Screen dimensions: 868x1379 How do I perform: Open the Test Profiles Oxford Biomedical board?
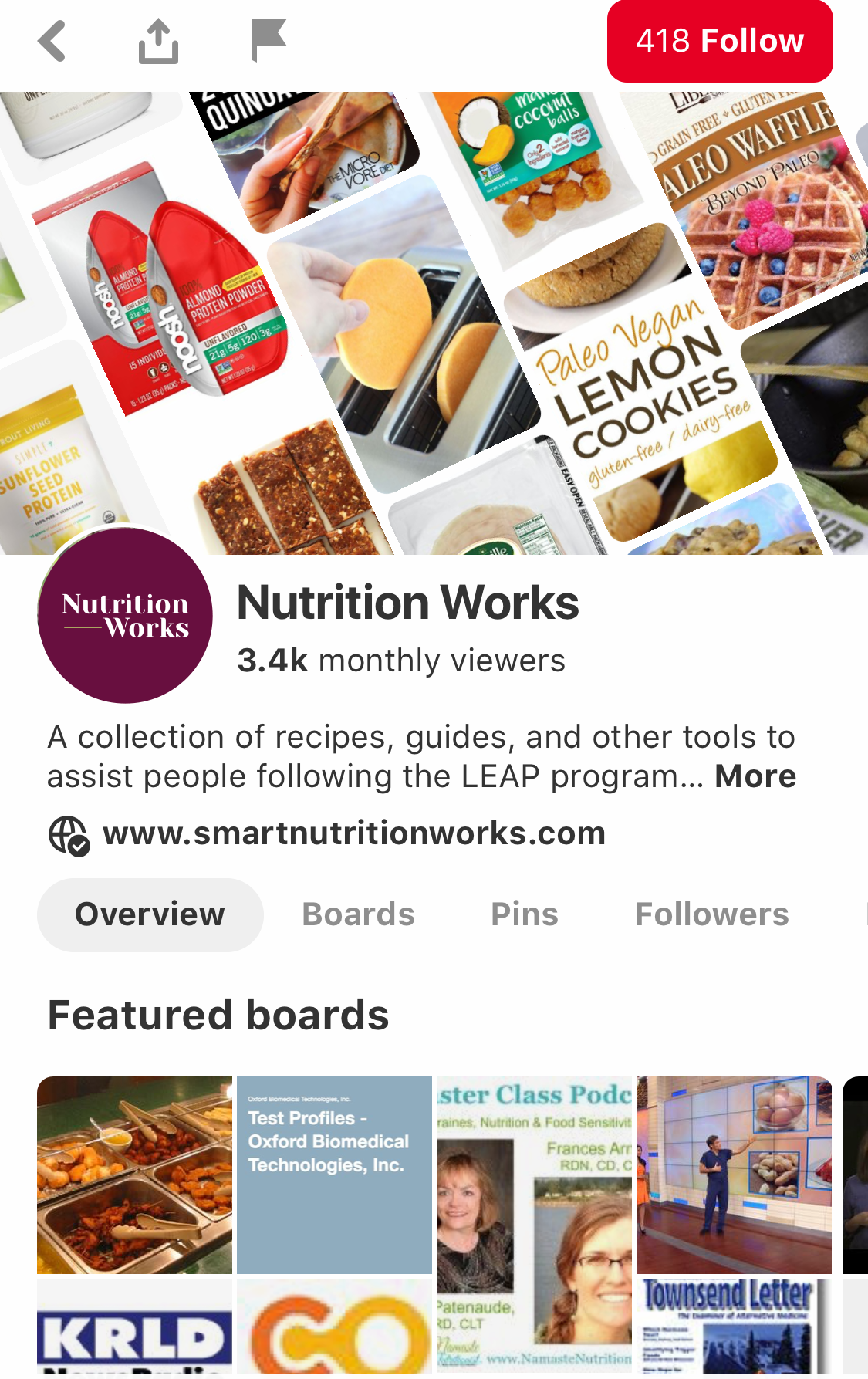pos(334,1175)
